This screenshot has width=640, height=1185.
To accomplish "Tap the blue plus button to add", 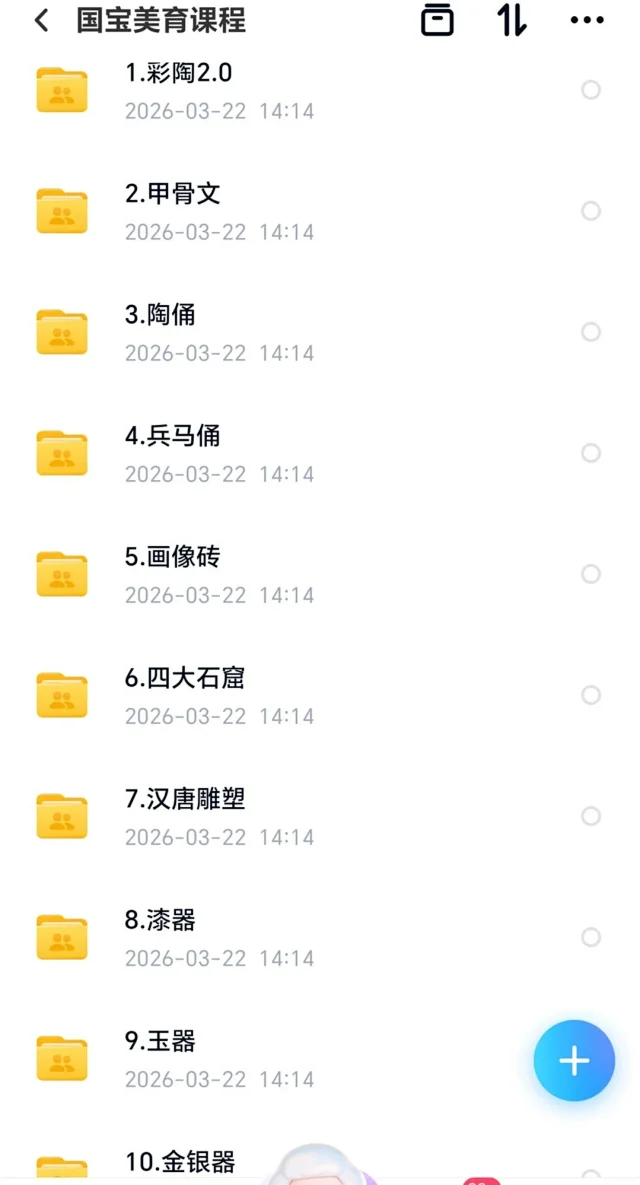I will (x=574, y=1061).
